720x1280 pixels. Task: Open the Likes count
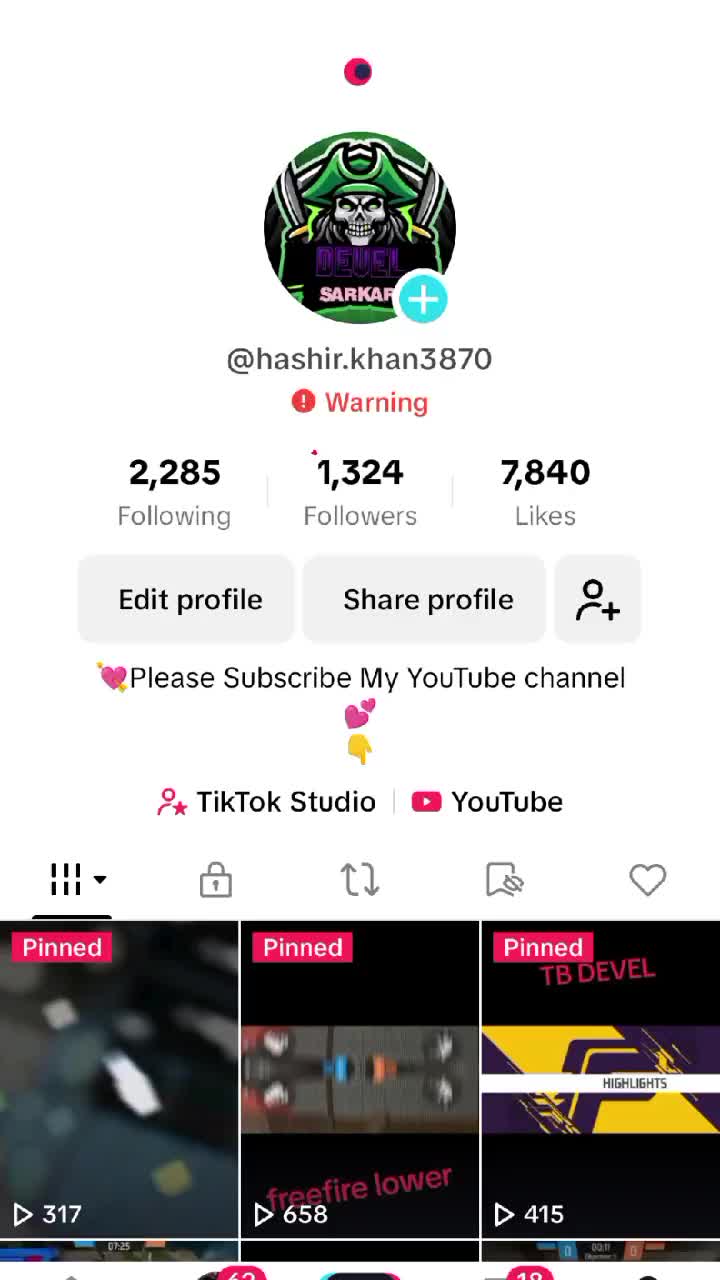click(x=545, y=491)
